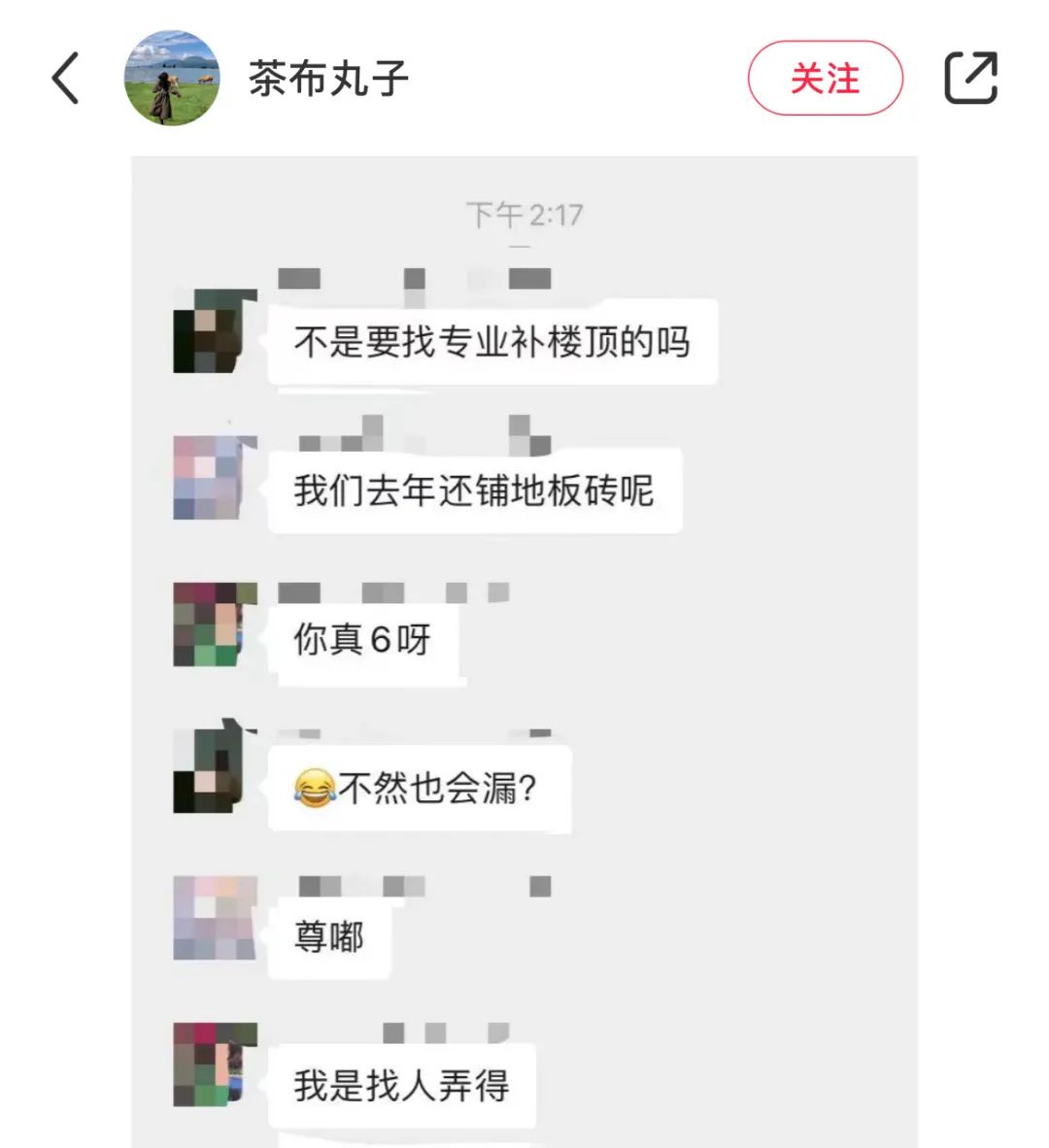Open 茶布丸子's profile avatar
Screen dimensions: 1049x1148
172,78
